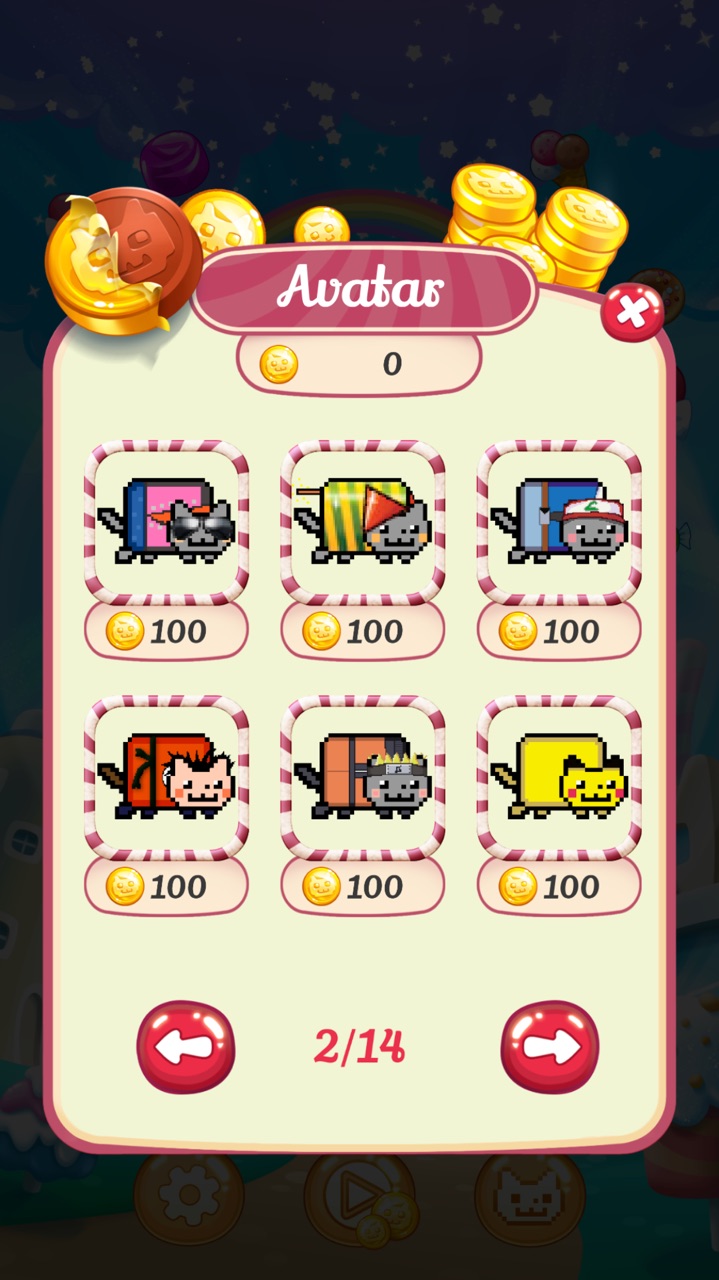The image size is (719, 1280).
Task: Choose the ninja headband cat avatar
Action: point(363,777)
